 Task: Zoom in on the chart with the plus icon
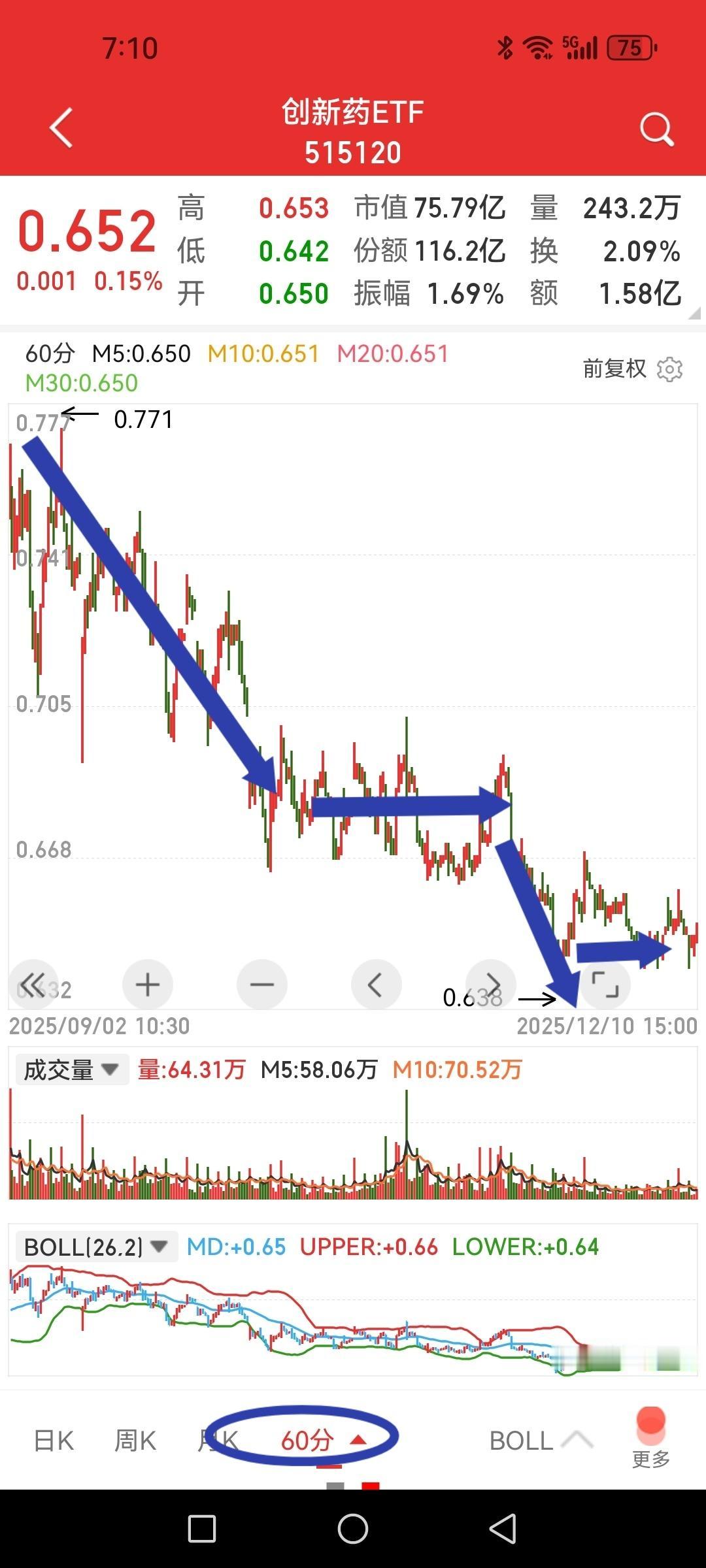click(x=148, y=985)
